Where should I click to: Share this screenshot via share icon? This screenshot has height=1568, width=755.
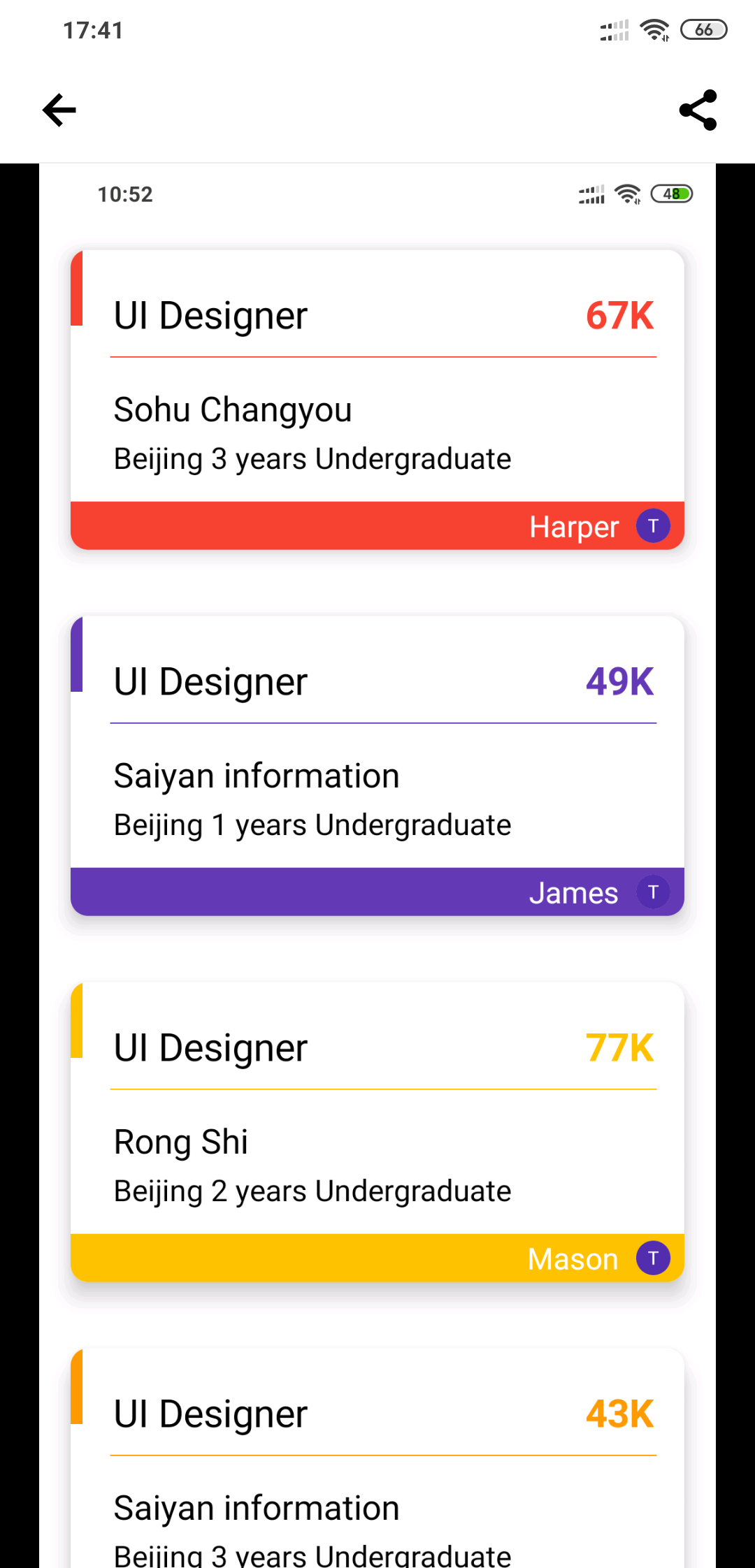(698, 110)
